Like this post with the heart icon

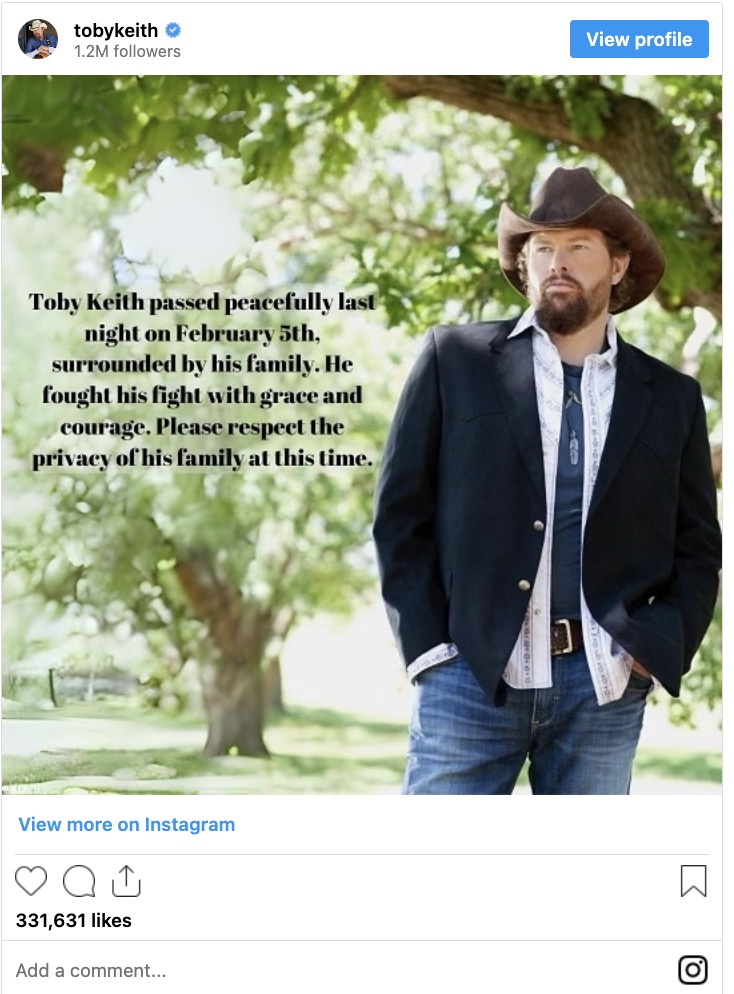(32, 881)
